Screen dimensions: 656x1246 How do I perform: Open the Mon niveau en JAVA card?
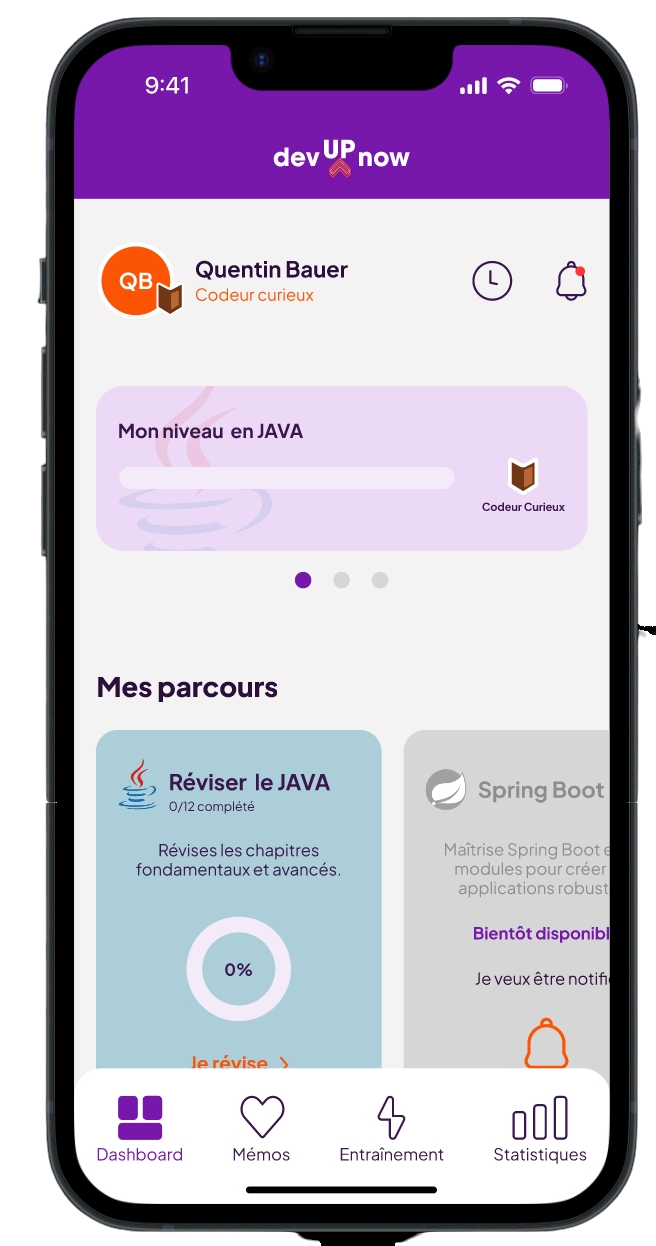(341, 468)
